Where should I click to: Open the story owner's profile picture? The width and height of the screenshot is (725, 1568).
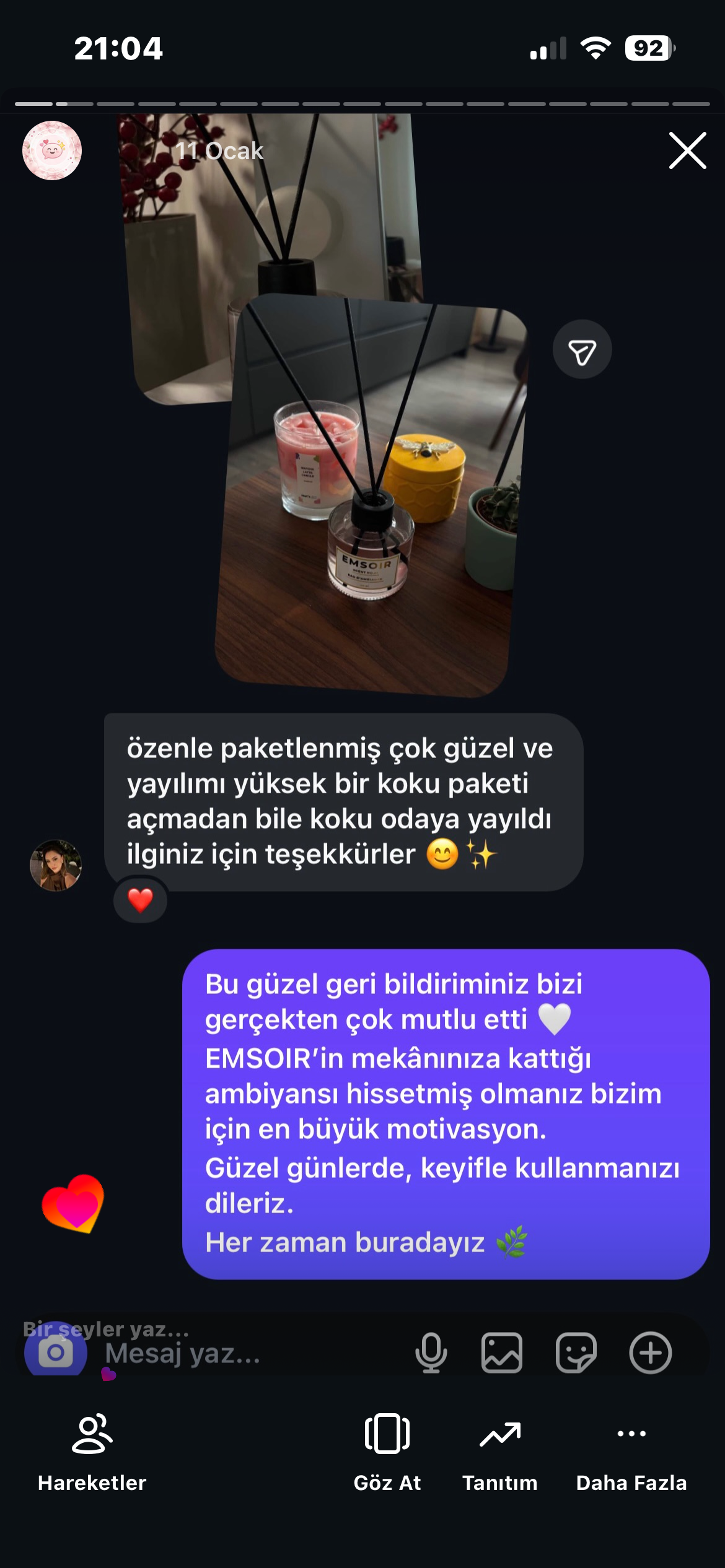point(52,150)
